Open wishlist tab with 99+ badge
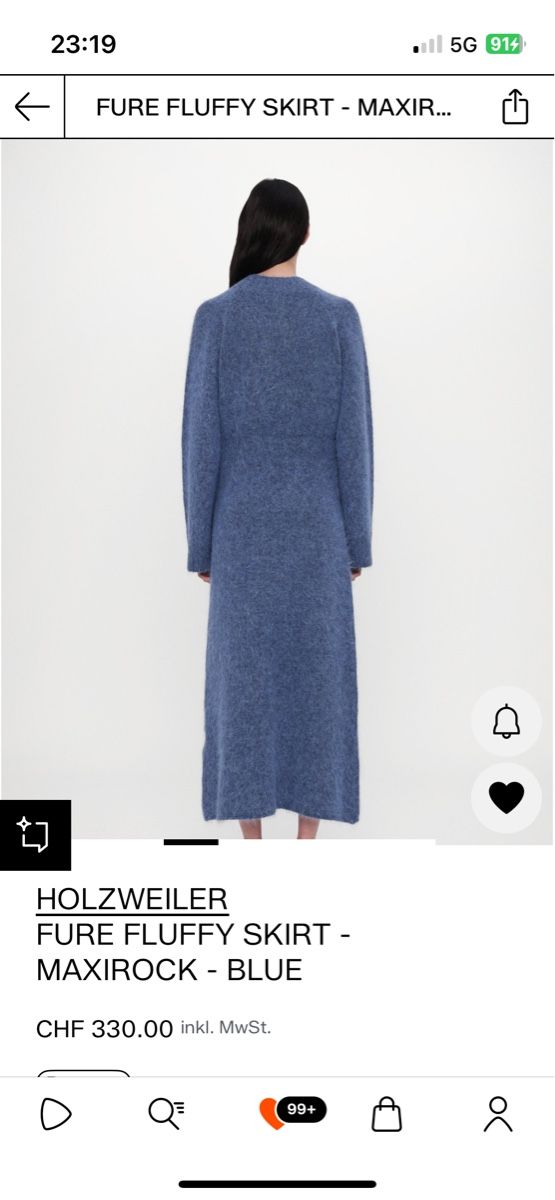Image resolution: width=555 pixels, height=1200 pixels. [x=291, y=1112]
